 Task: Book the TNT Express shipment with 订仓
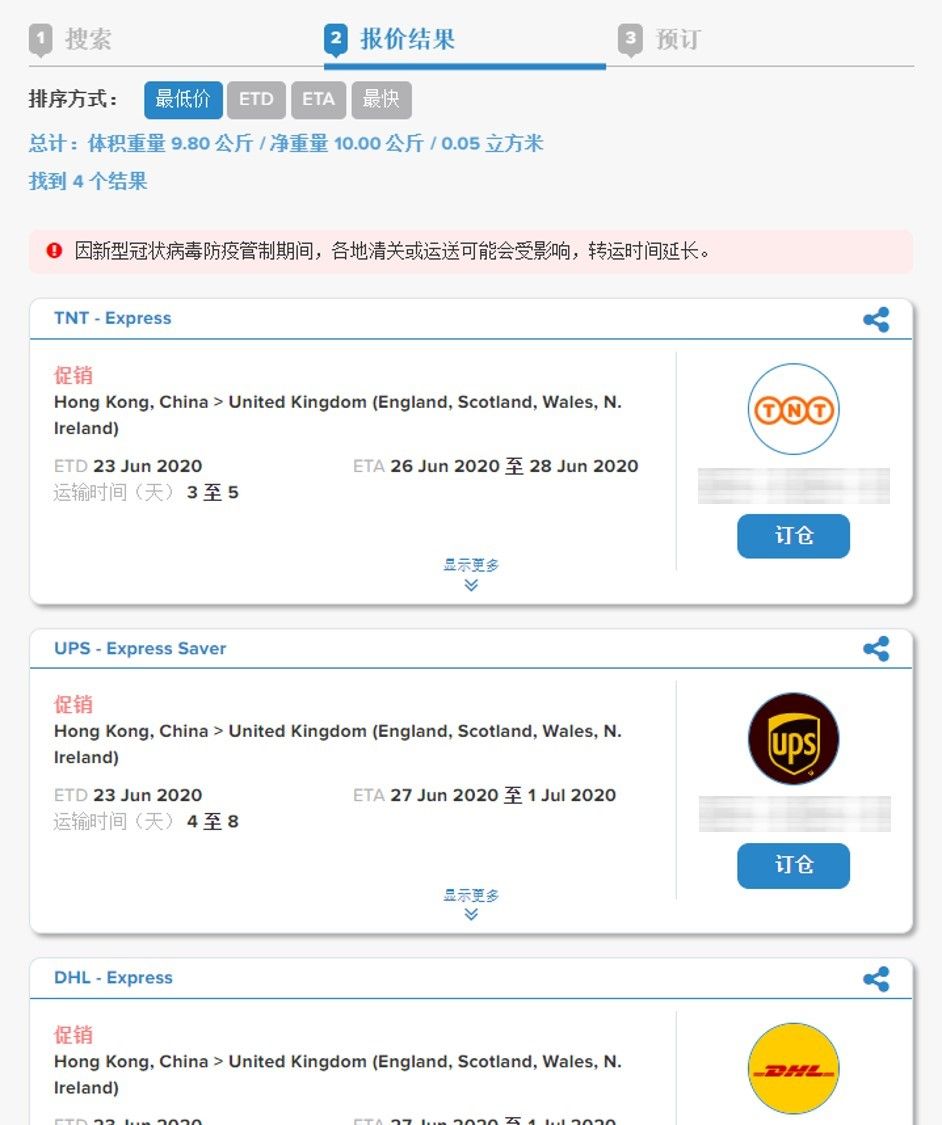pyautogui.click(x=793, y=536)
